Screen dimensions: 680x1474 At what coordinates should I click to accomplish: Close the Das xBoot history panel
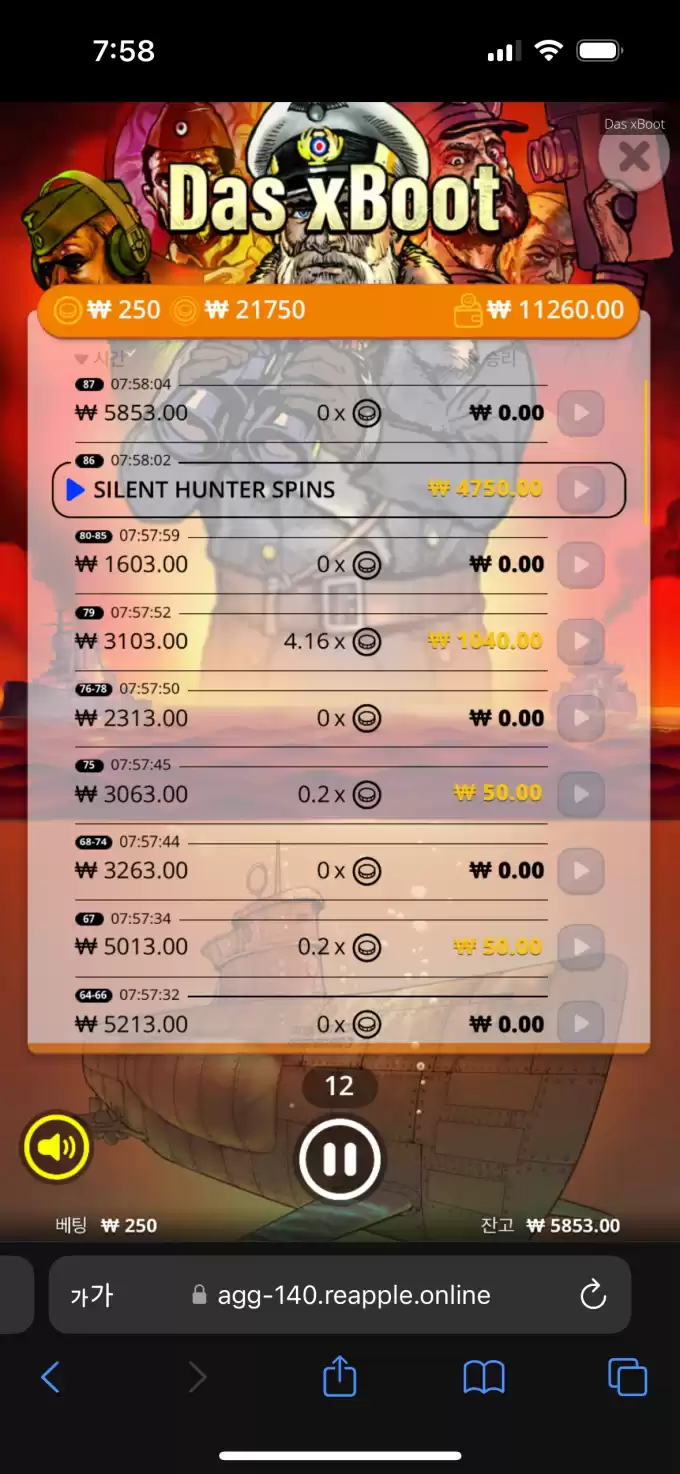click(633, 156)
